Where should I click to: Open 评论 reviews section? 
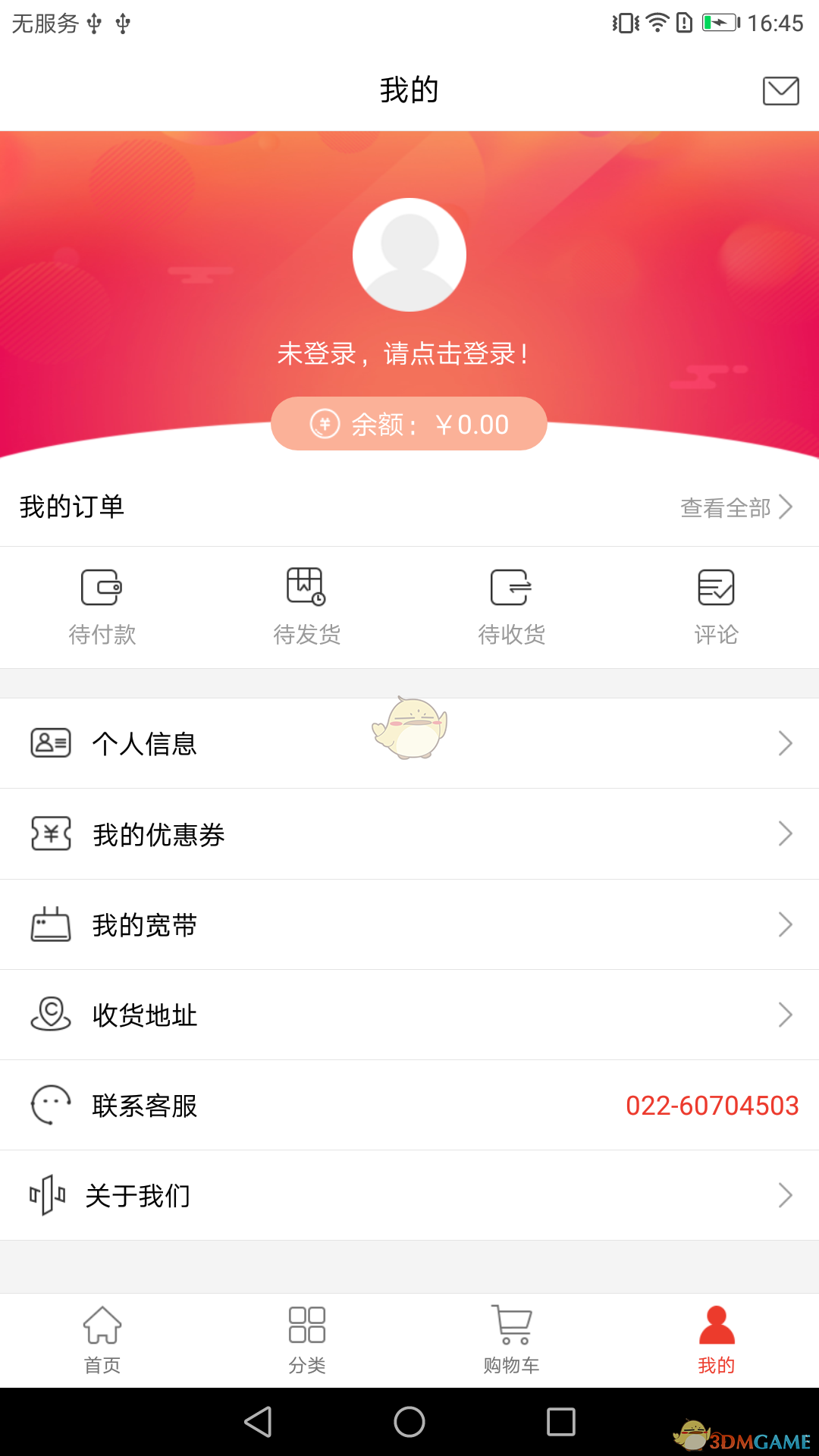(717, 607)
